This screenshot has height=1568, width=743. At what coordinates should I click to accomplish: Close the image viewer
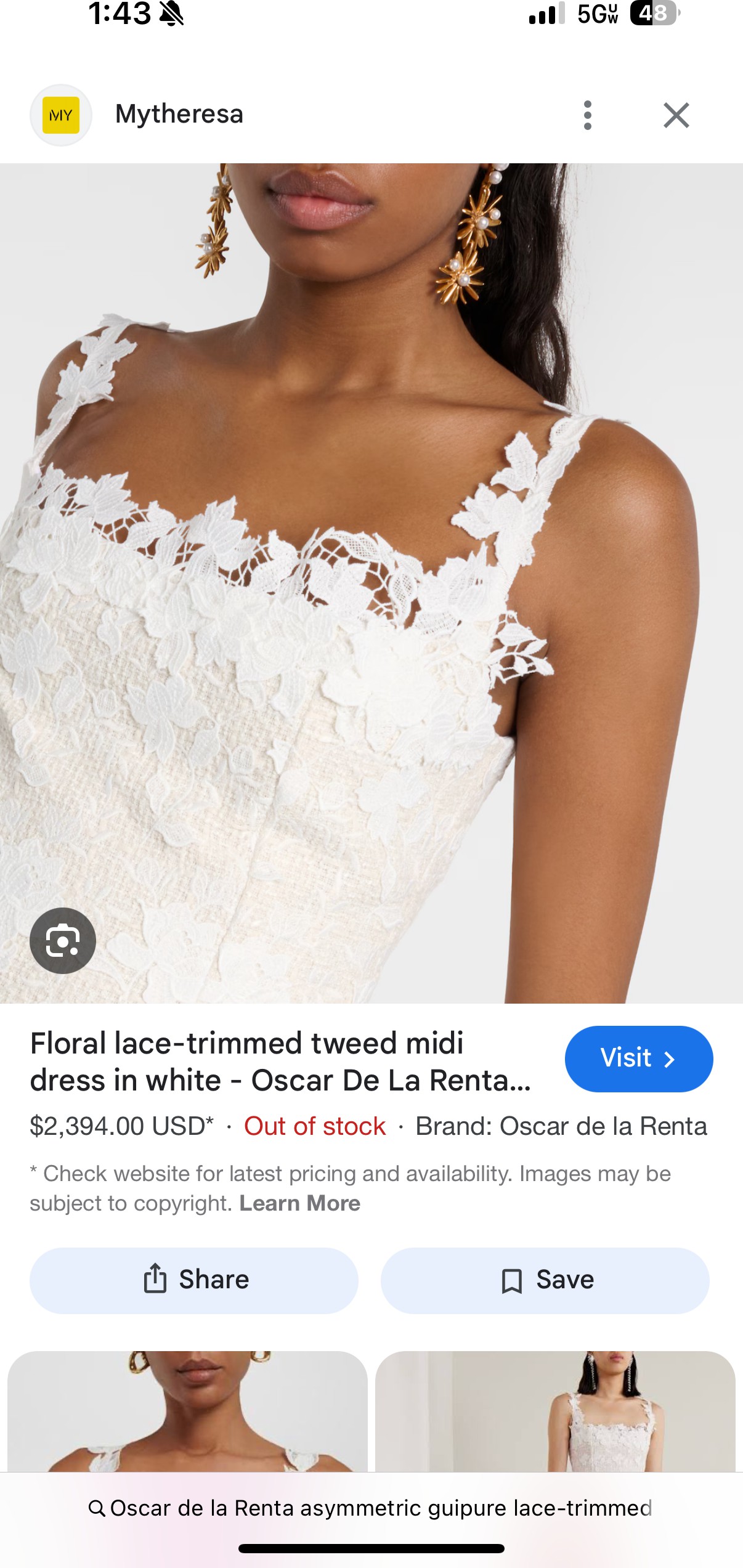(676, 115)
